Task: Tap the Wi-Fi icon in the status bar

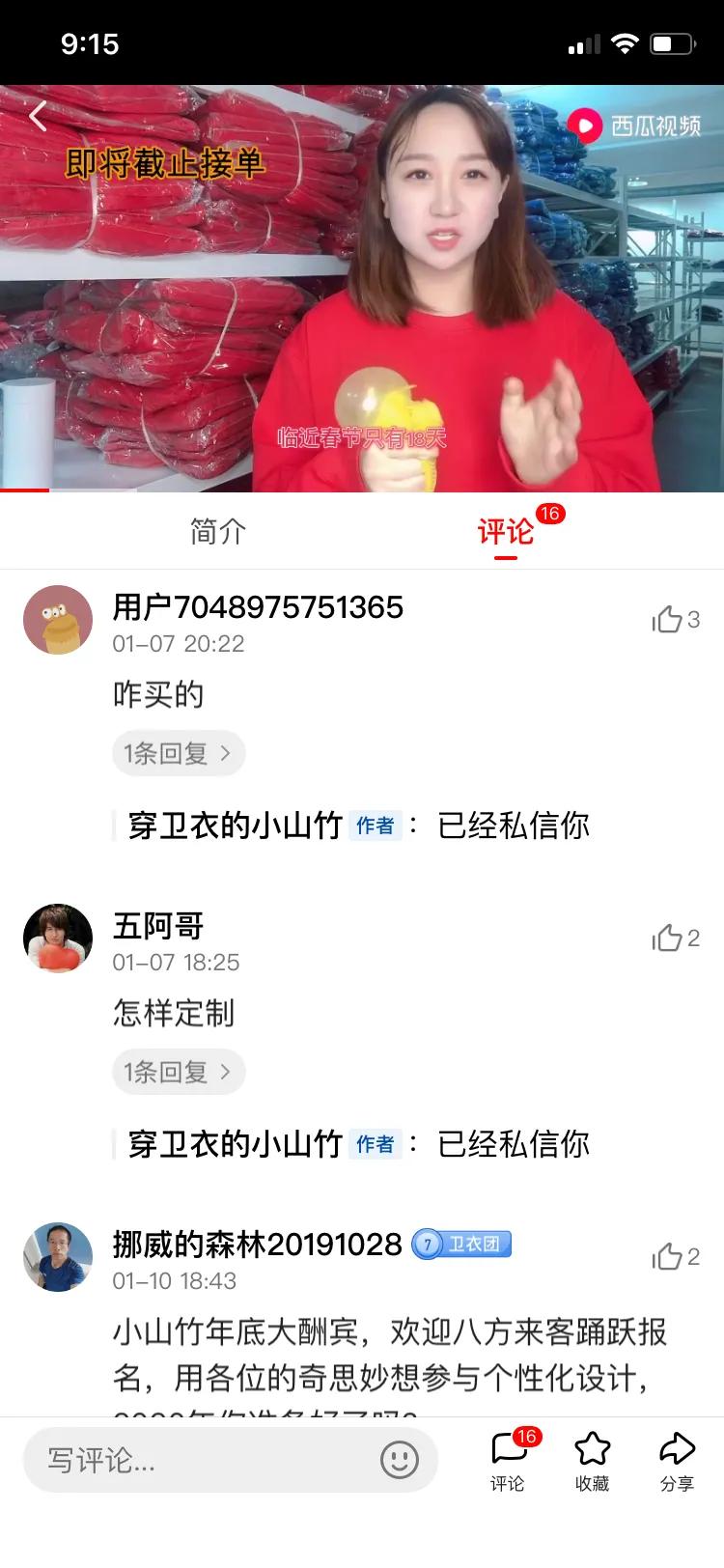Action: [625, 42]
